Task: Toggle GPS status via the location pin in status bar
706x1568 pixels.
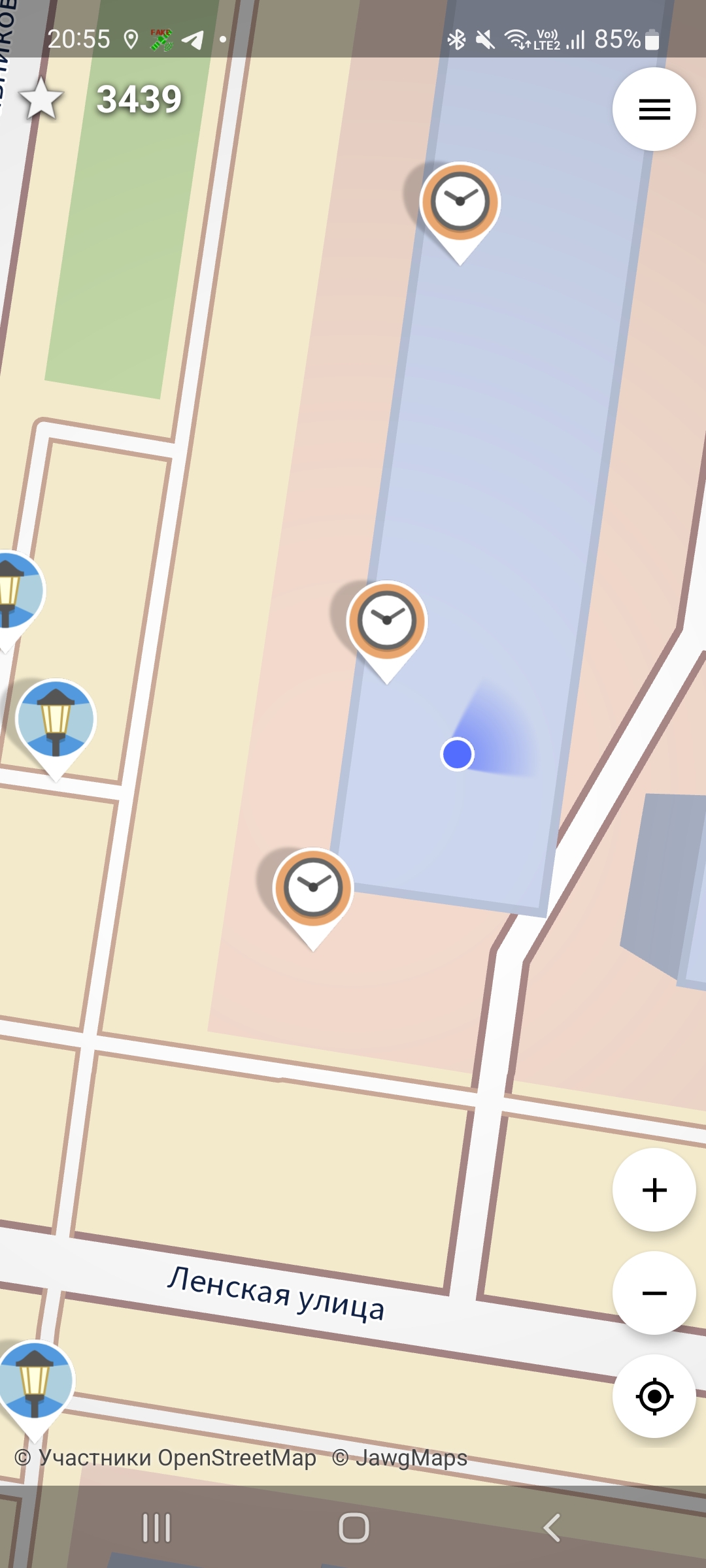Action: tap(129, 39)
